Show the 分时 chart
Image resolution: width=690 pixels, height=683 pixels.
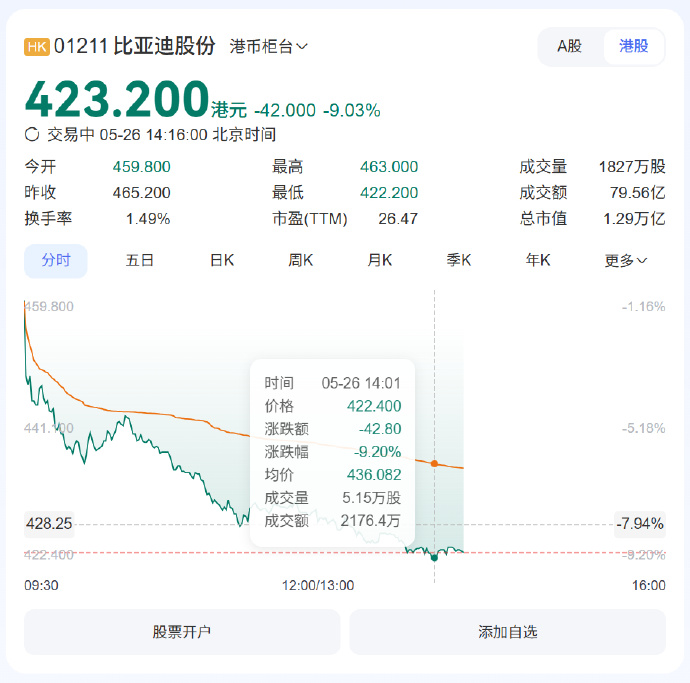tap(56, 260)
